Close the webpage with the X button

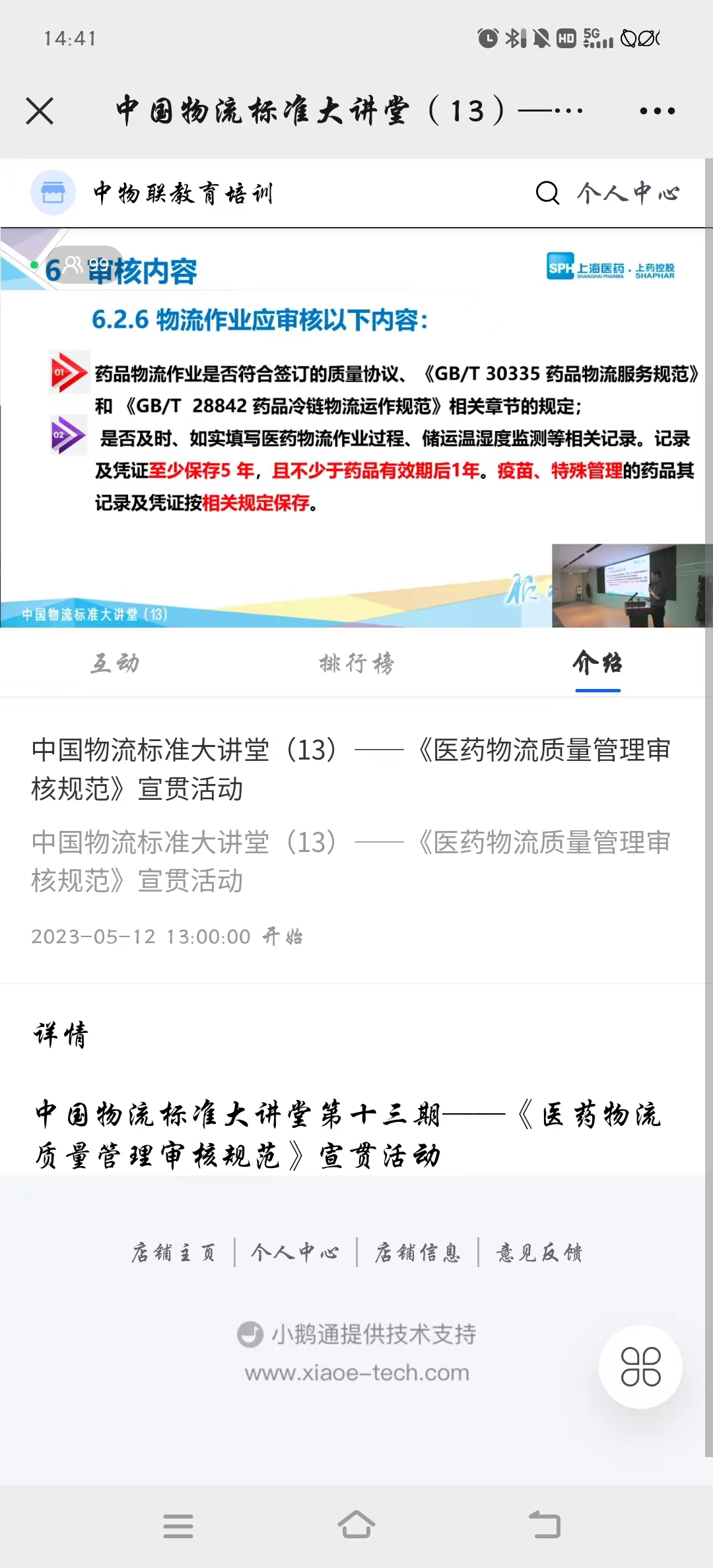click(40, 111)
